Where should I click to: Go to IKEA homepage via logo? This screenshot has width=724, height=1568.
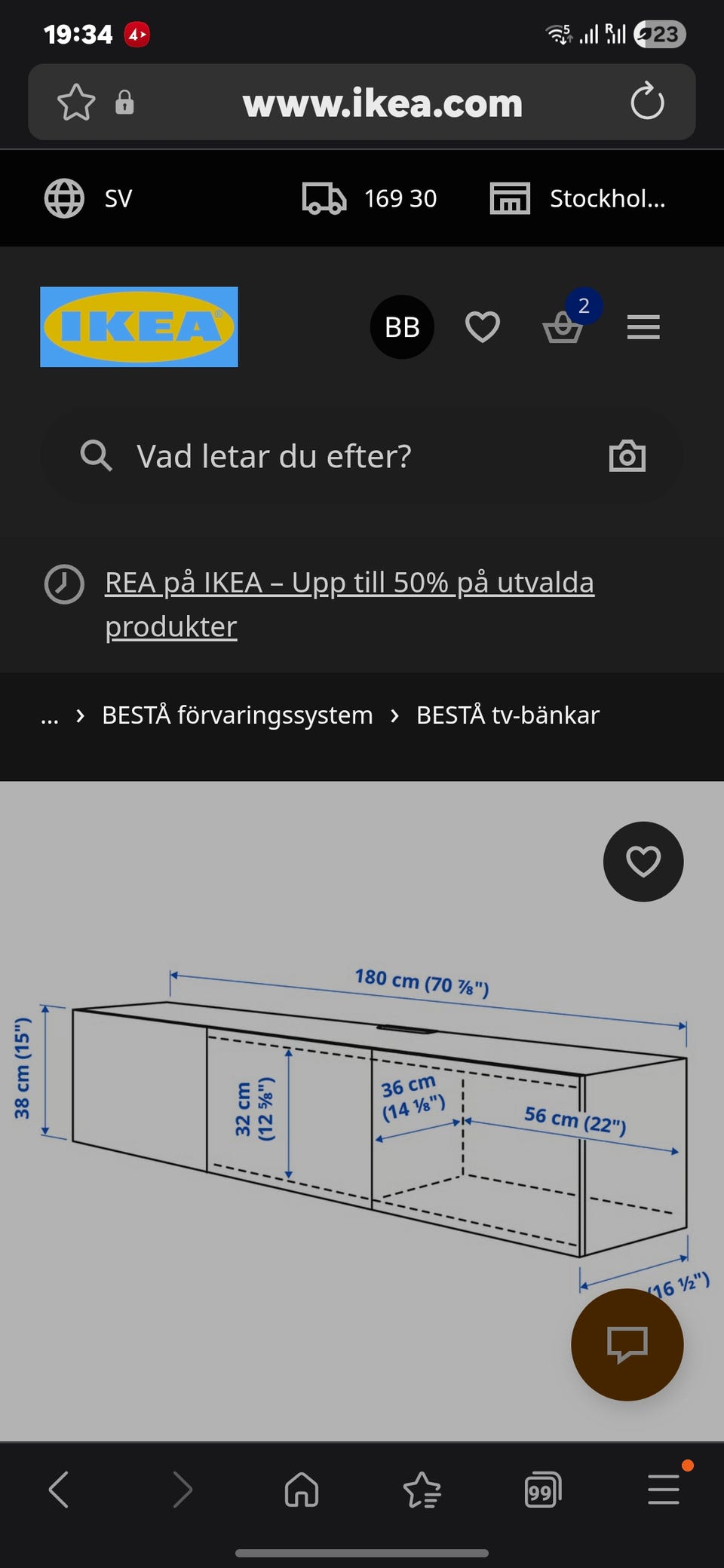tap(139, 326)
